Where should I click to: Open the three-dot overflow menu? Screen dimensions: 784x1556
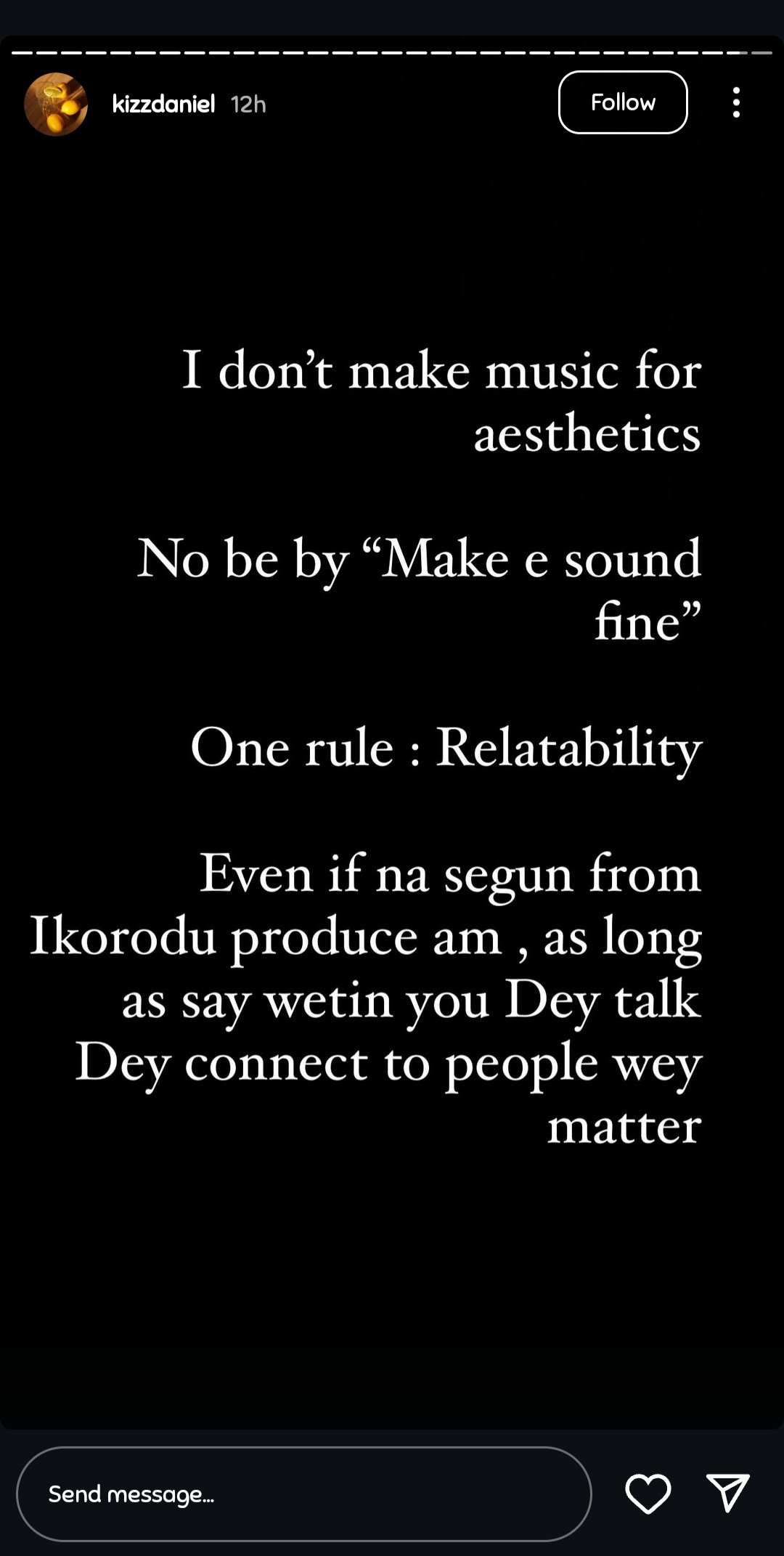(x=736, y=102)
